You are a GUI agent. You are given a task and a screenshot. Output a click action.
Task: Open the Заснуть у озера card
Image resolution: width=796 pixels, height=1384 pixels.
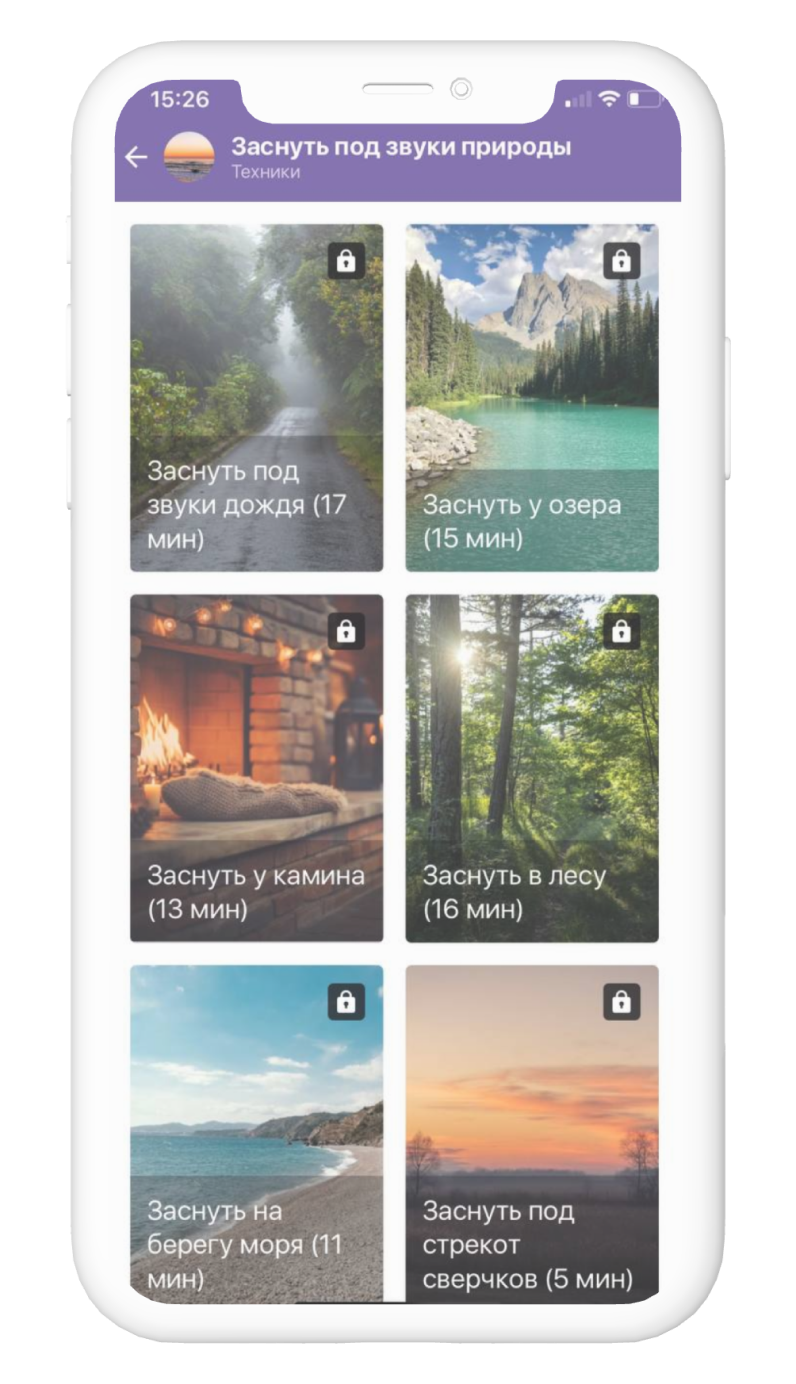(x=532, y=397)
